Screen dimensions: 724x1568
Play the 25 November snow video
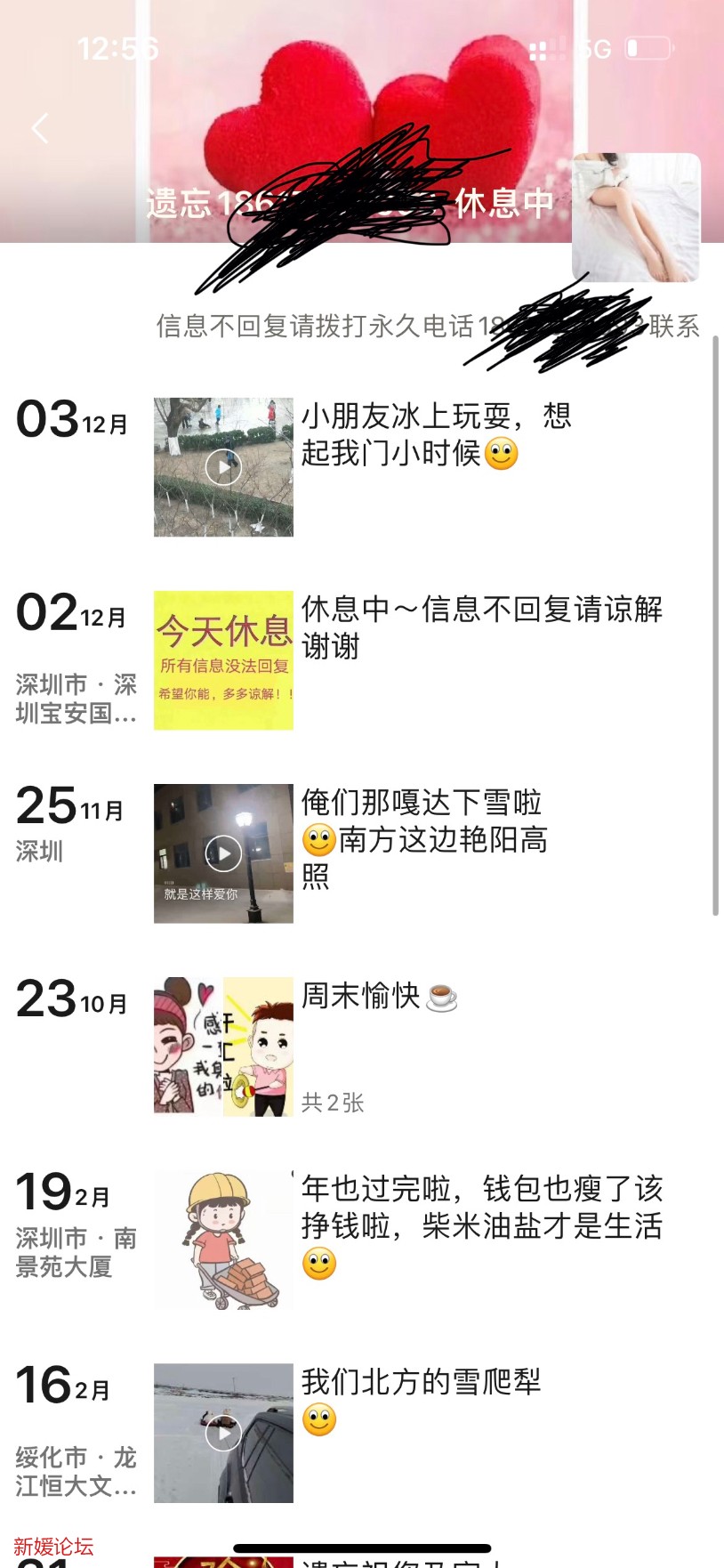point(223,853)
